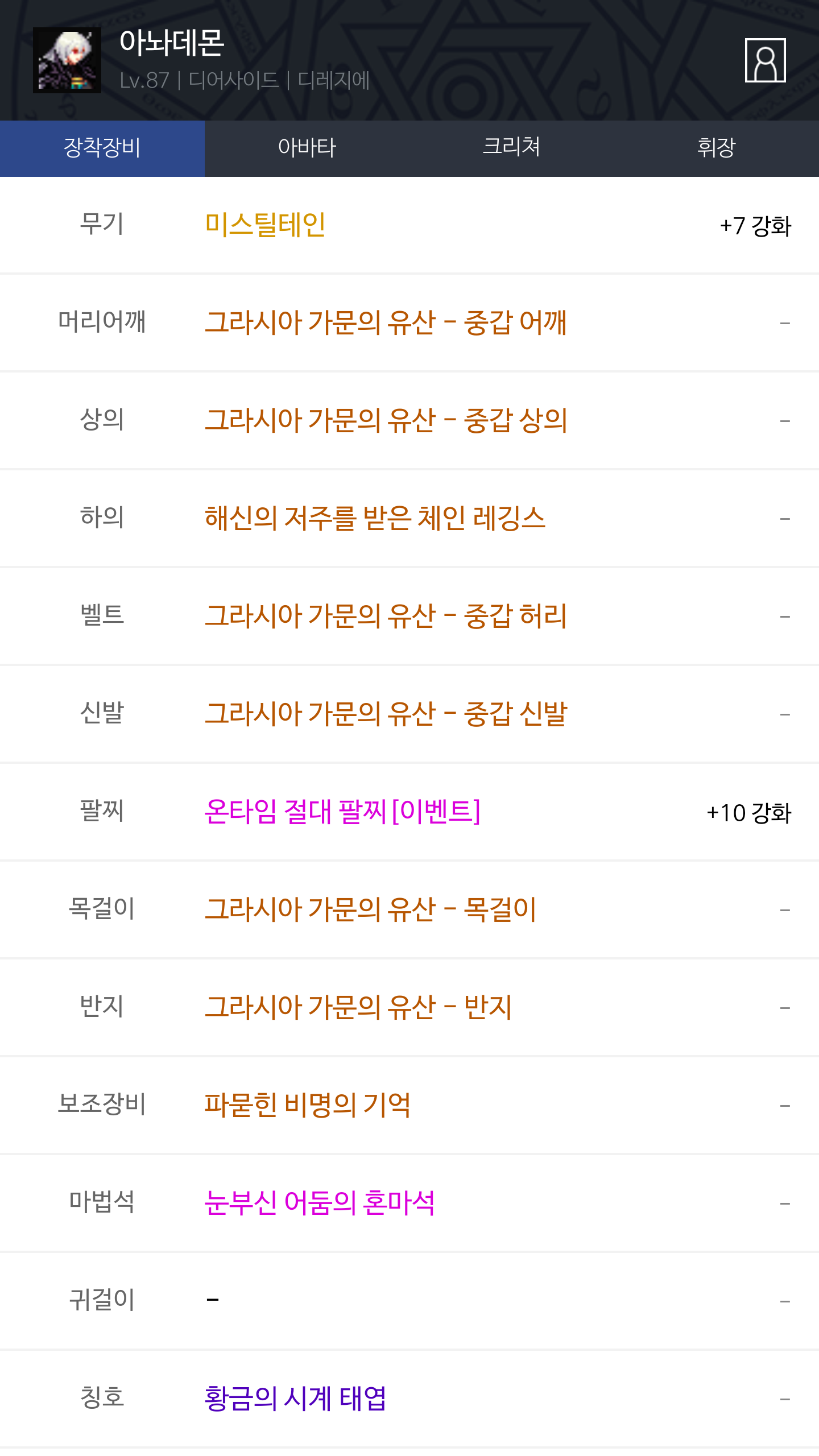View belt item 중갑 허리
819x1456 pixels.
(386, 617)
